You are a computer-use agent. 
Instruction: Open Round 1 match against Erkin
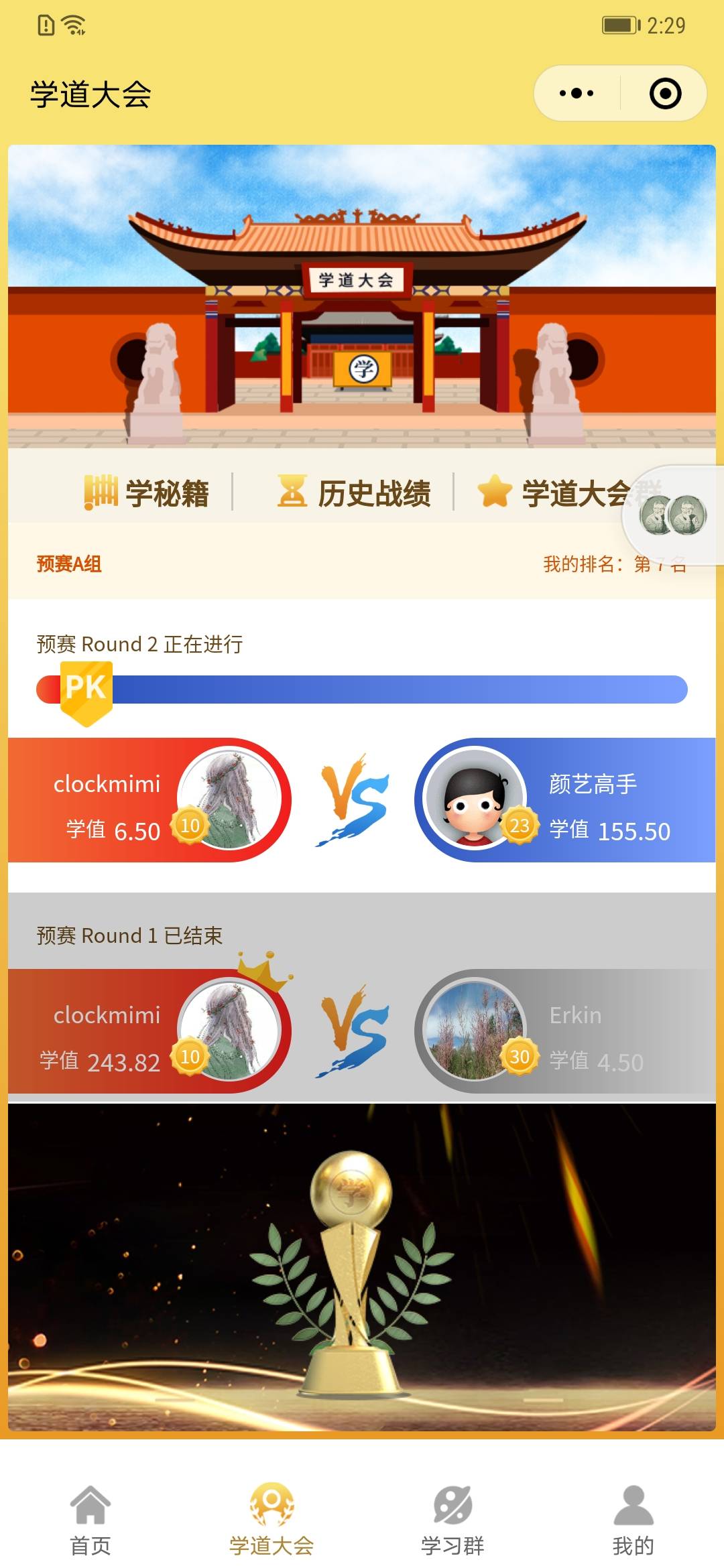(x=362, y=1031)
